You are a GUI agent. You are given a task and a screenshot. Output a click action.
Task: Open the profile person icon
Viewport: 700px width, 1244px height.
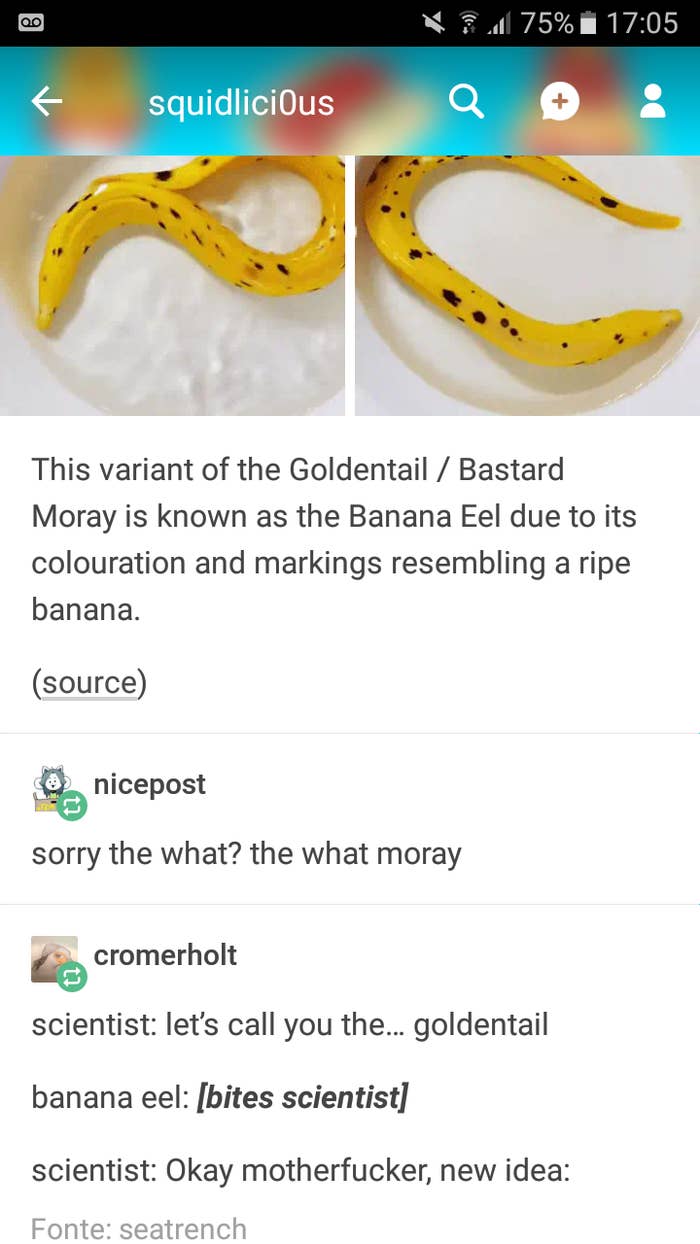pos(653,101)
